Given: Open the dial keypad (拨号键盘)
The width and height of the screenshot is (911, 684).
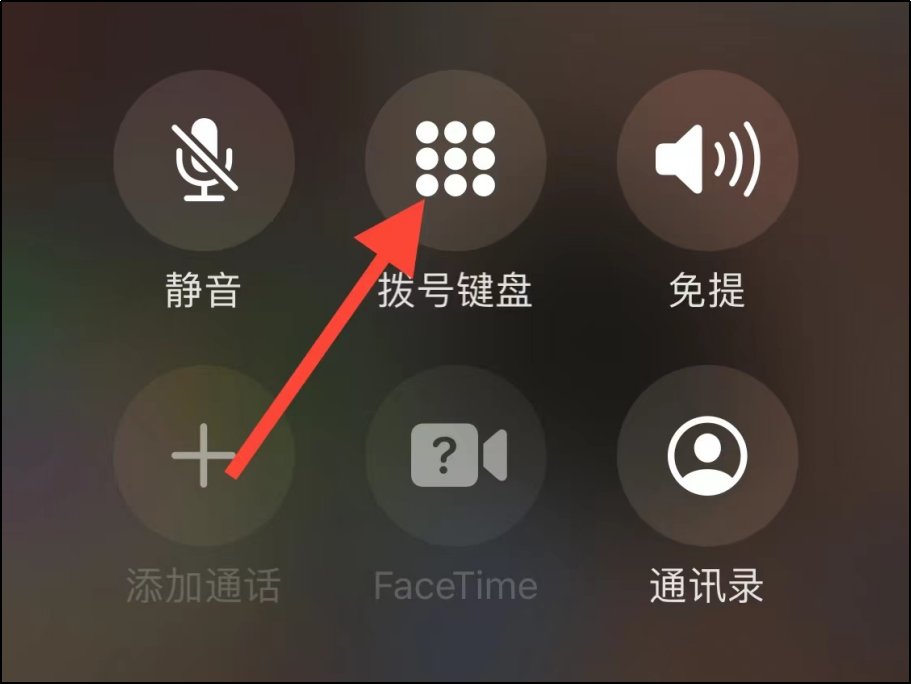Looking at the screenshot, I should pos(455,160).
